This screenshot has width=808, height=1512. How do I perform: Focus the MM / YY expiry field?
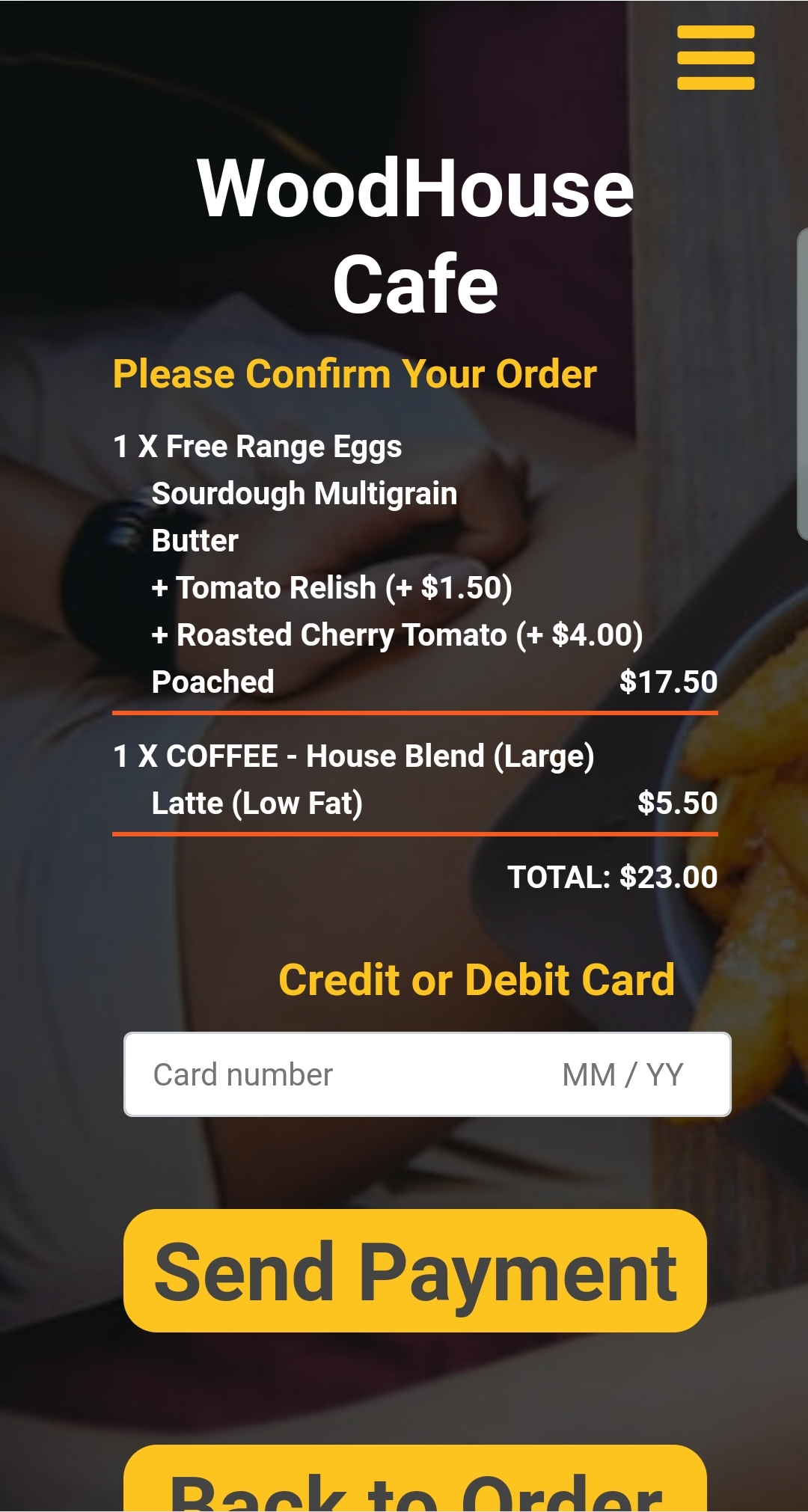[622, 1075]
